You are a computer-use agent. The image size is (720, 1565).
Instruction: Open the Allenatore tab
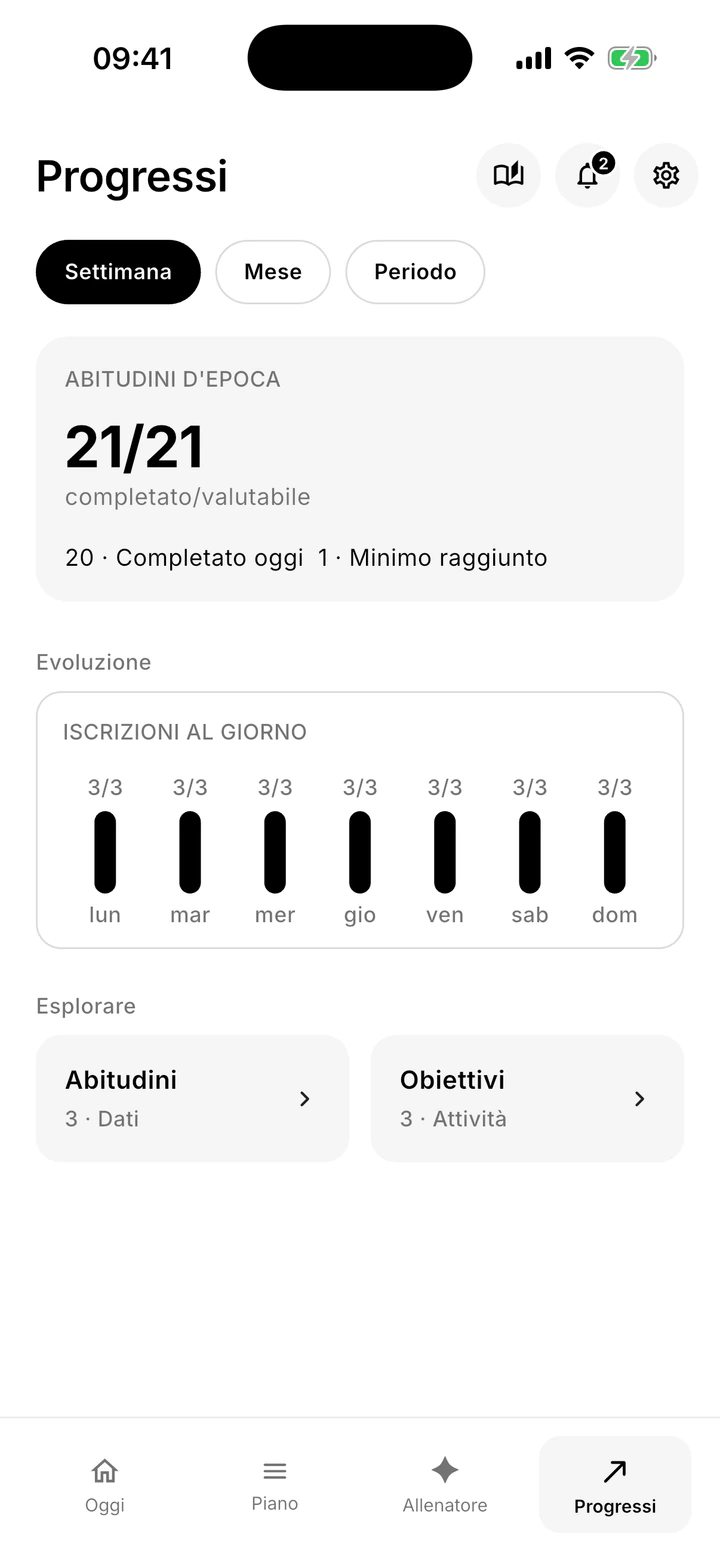[445, 1485]
